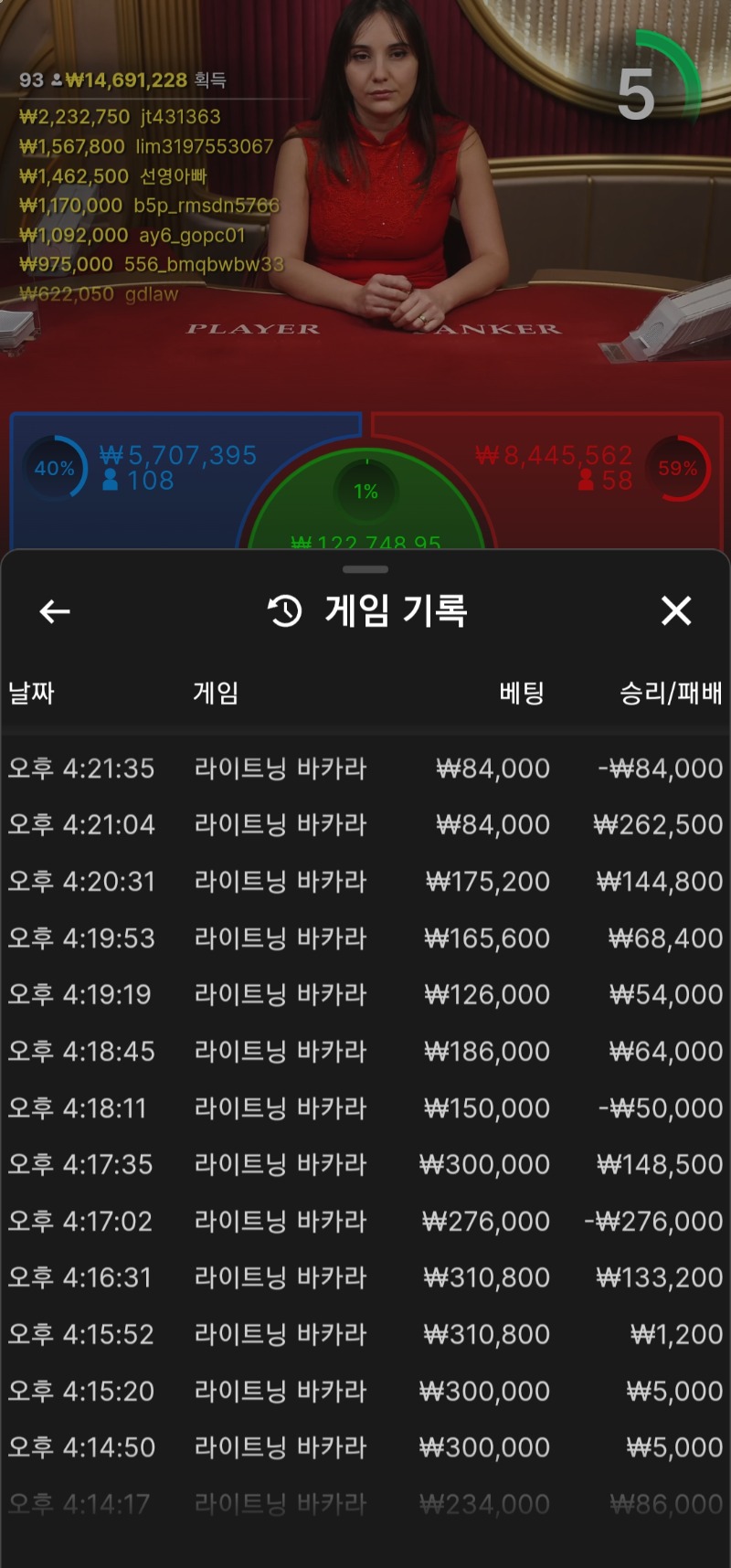Screen dimensions: 731x1568
Task: Go back using the arrow in game history
Action: pyautogui.click(x=55, y=611)
